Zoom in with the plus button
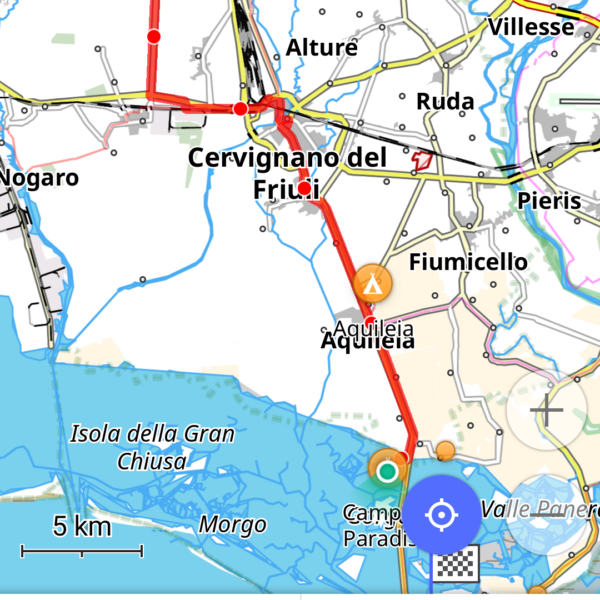This screenshot has width=600, height=600. pyautogui.click(x=546, y=410)
